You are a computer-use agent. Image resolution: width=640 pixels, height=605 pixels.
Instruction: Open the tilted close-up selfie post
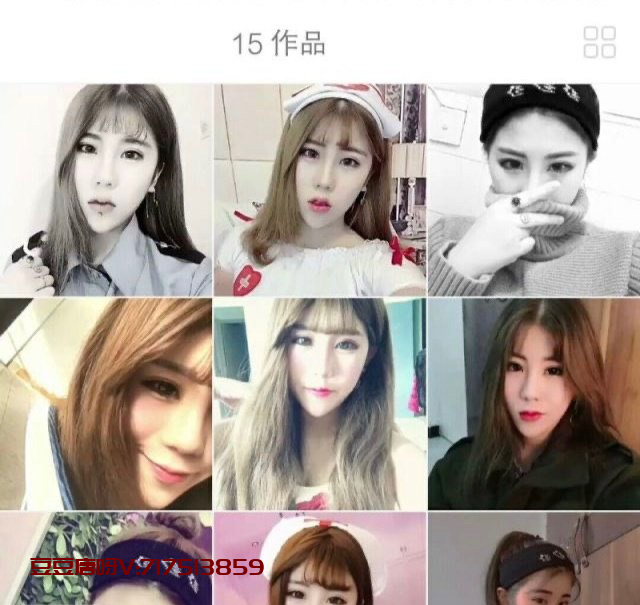tap(106, 404)
